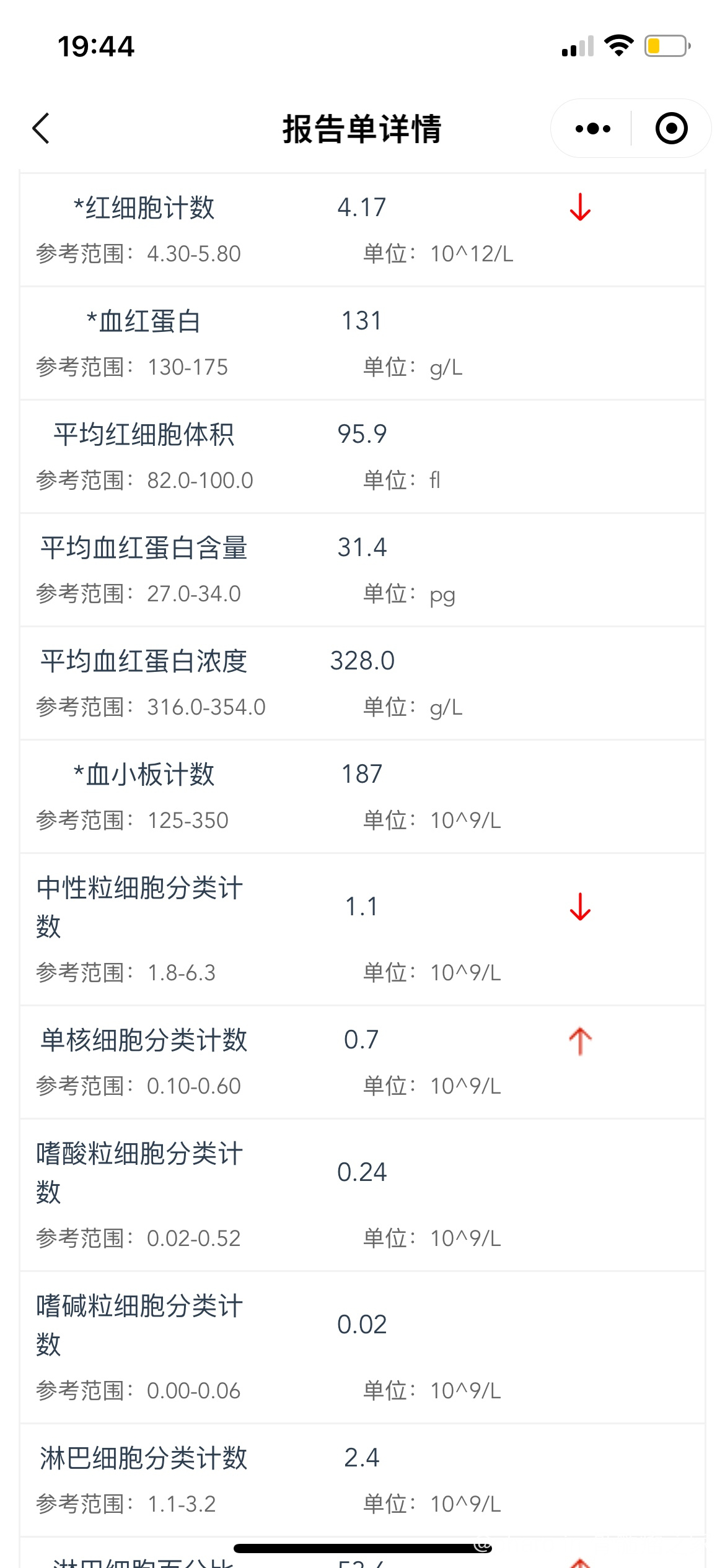Close the mini program via the circle button
Screen dimensions: 725x1568
click(x=671, y=129)
